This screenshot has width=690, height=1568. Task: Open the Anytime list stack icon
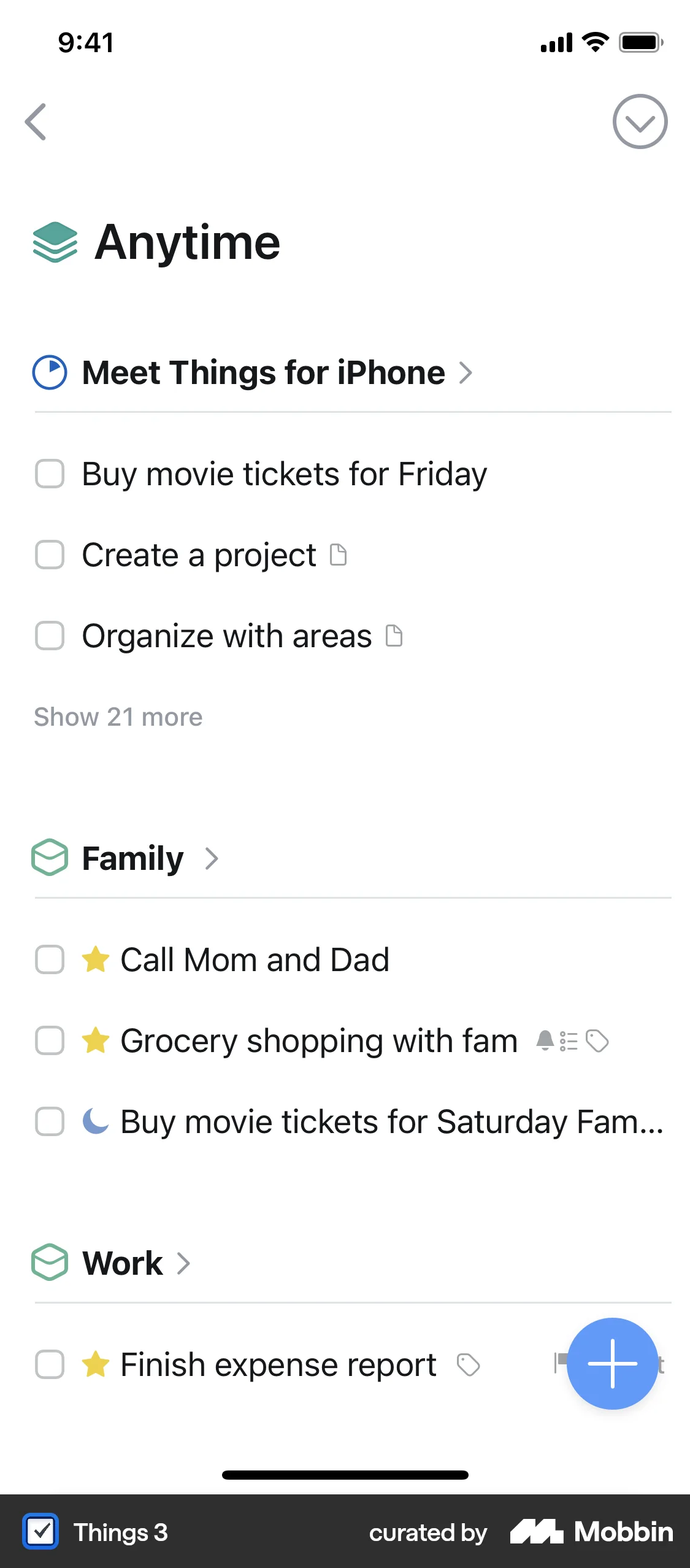click(x=55, y=243)
